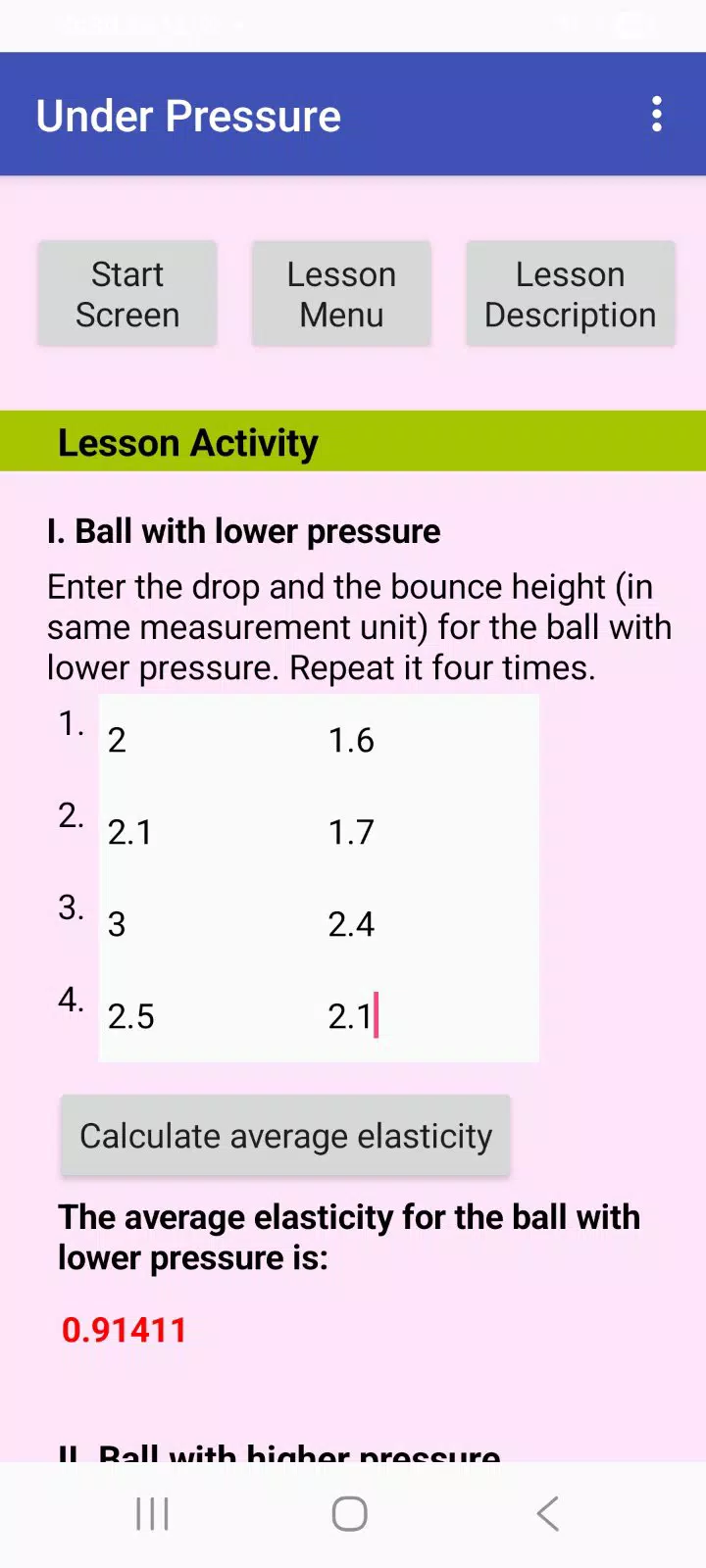Edit drop height field showing 2

[x=209, y=740]
